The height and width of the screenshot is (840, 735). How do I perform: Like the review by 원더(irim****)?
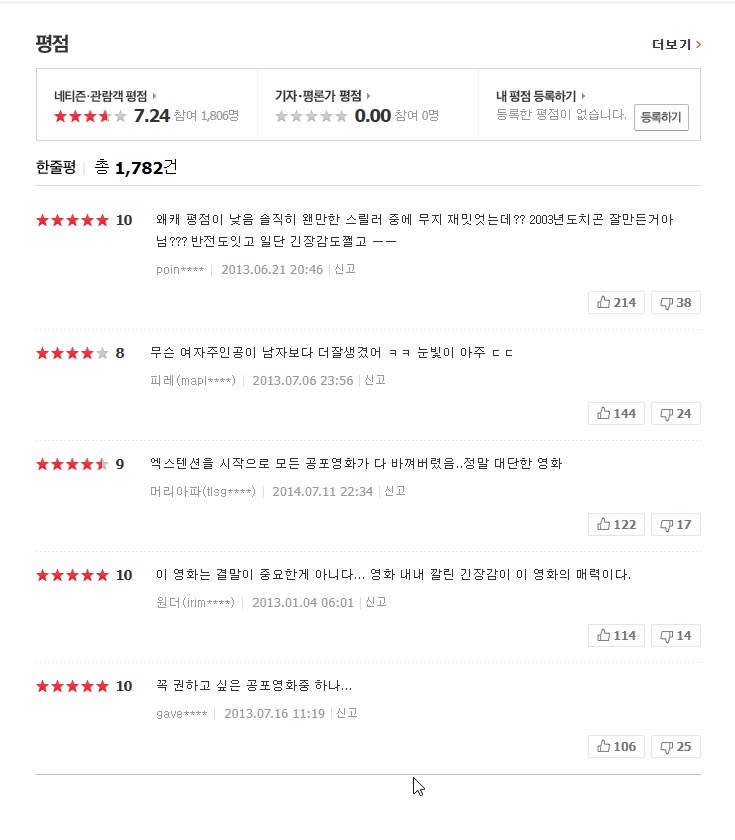(616, 635)
